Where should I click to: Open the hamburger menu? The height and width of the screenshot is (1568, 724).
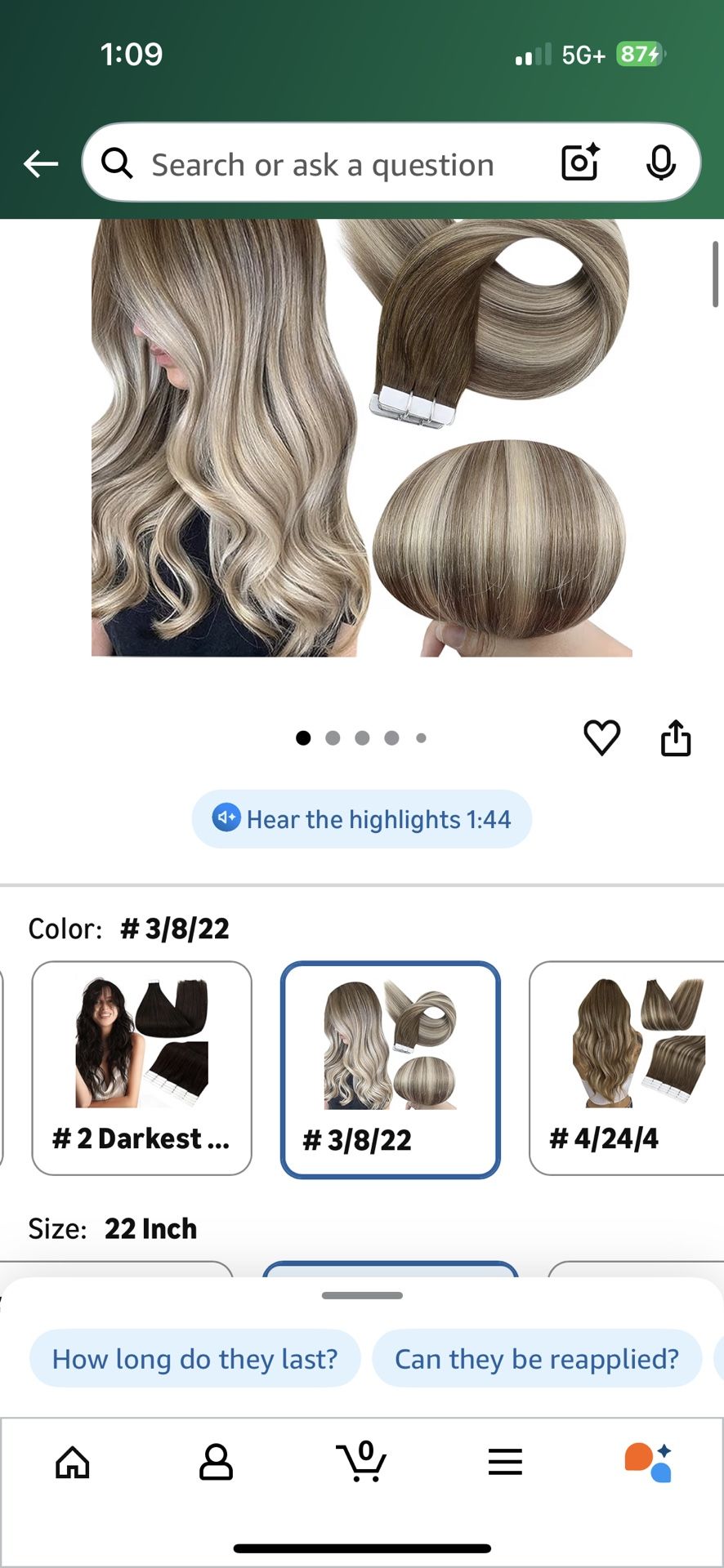506,1462
